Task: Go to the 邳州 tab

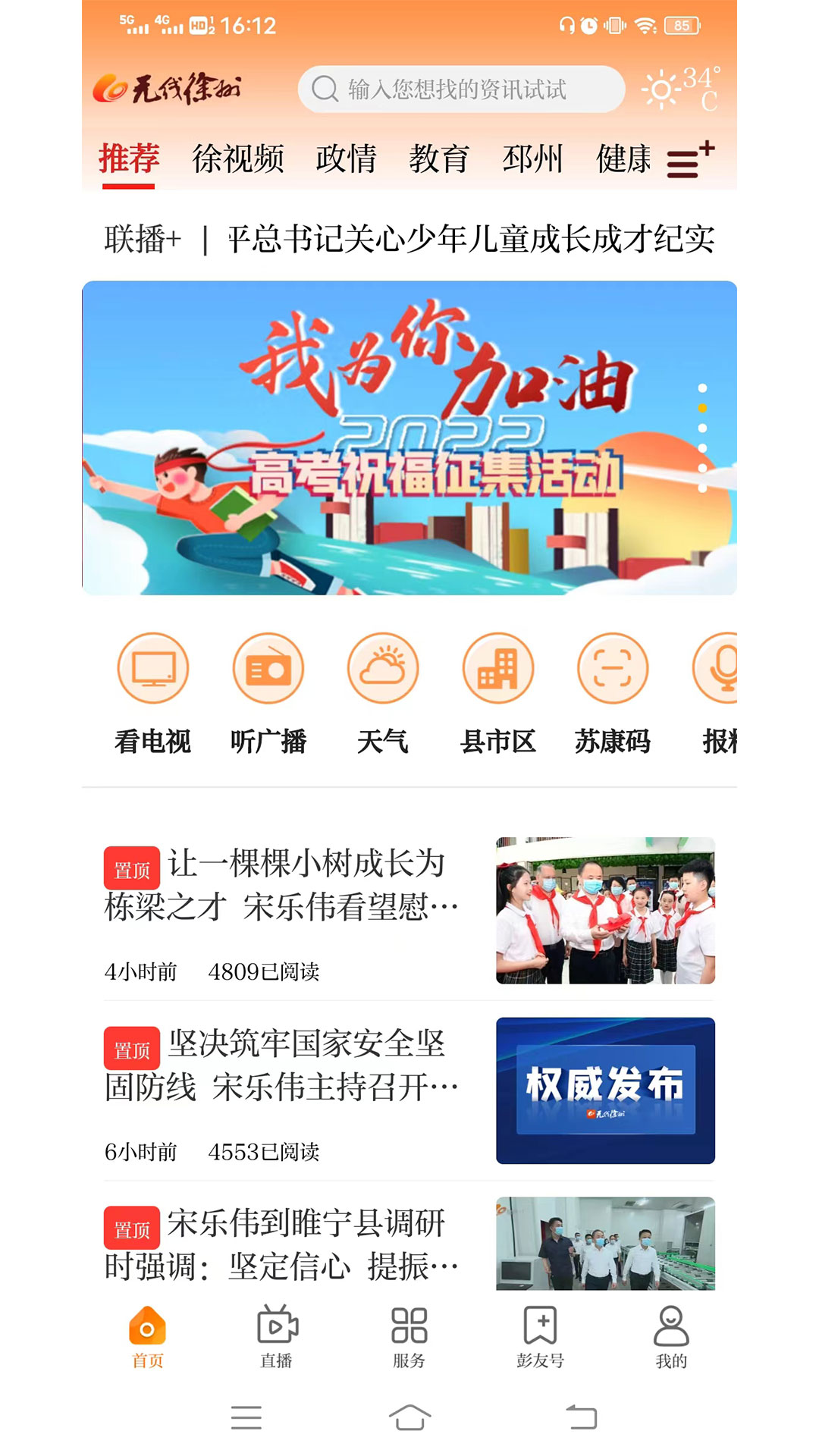Action: 532,159
